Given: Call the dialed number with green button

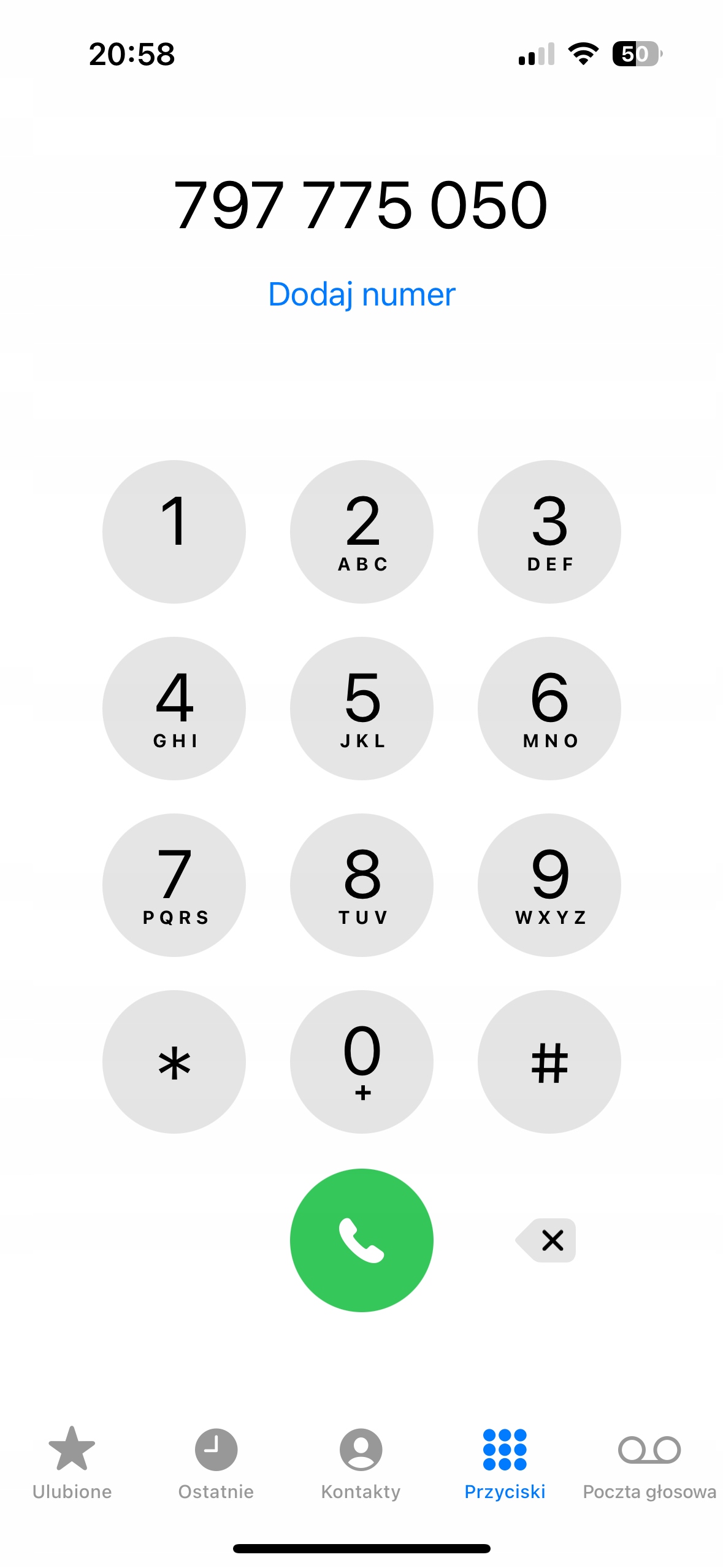Looking at the screenshot, I should tap(362, 1240).
